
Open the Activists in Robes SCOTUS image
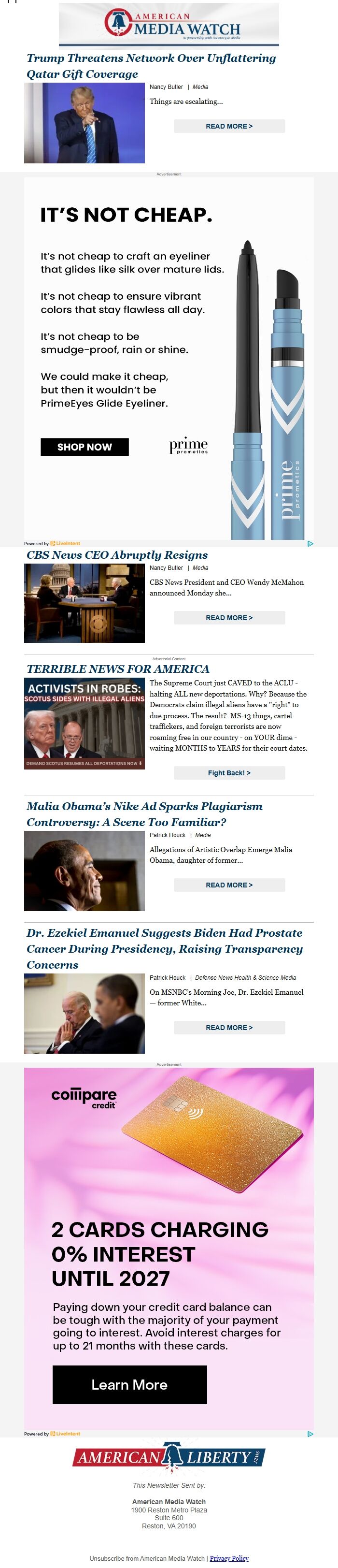(84, 724)
